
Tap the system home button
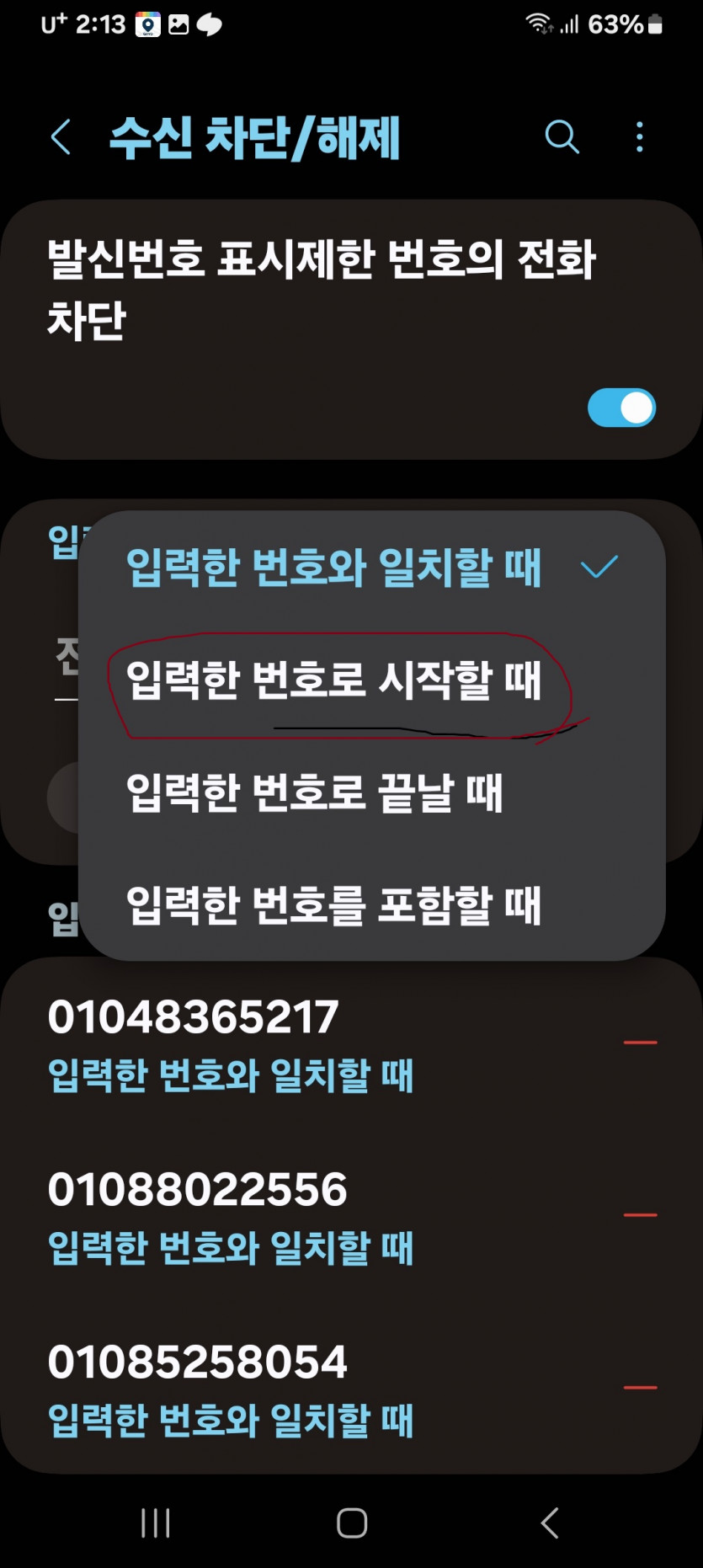tap(352, 1523)
